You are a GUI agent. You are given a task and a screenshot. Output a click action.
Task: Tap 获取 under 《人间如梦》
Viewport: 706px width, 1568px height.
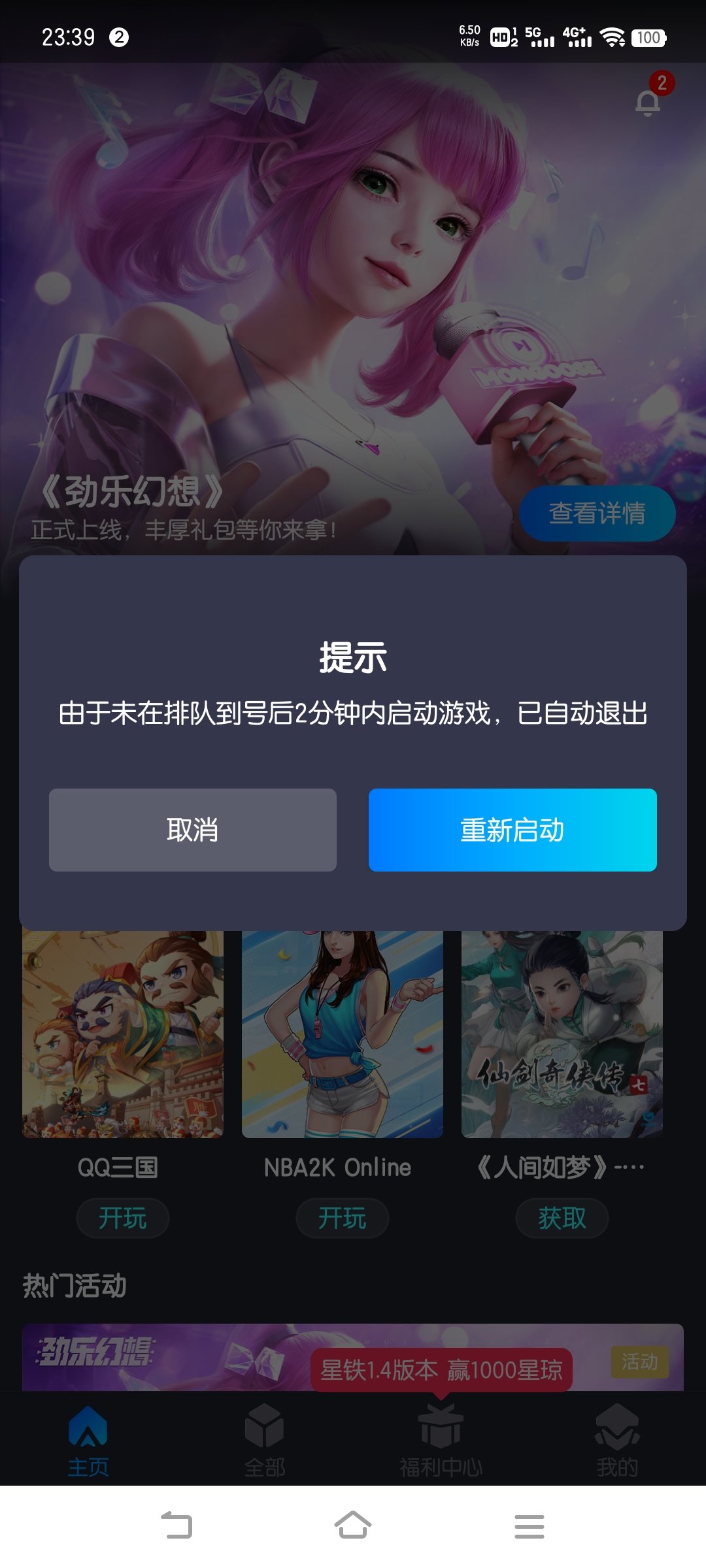[x=562, y=1218]
